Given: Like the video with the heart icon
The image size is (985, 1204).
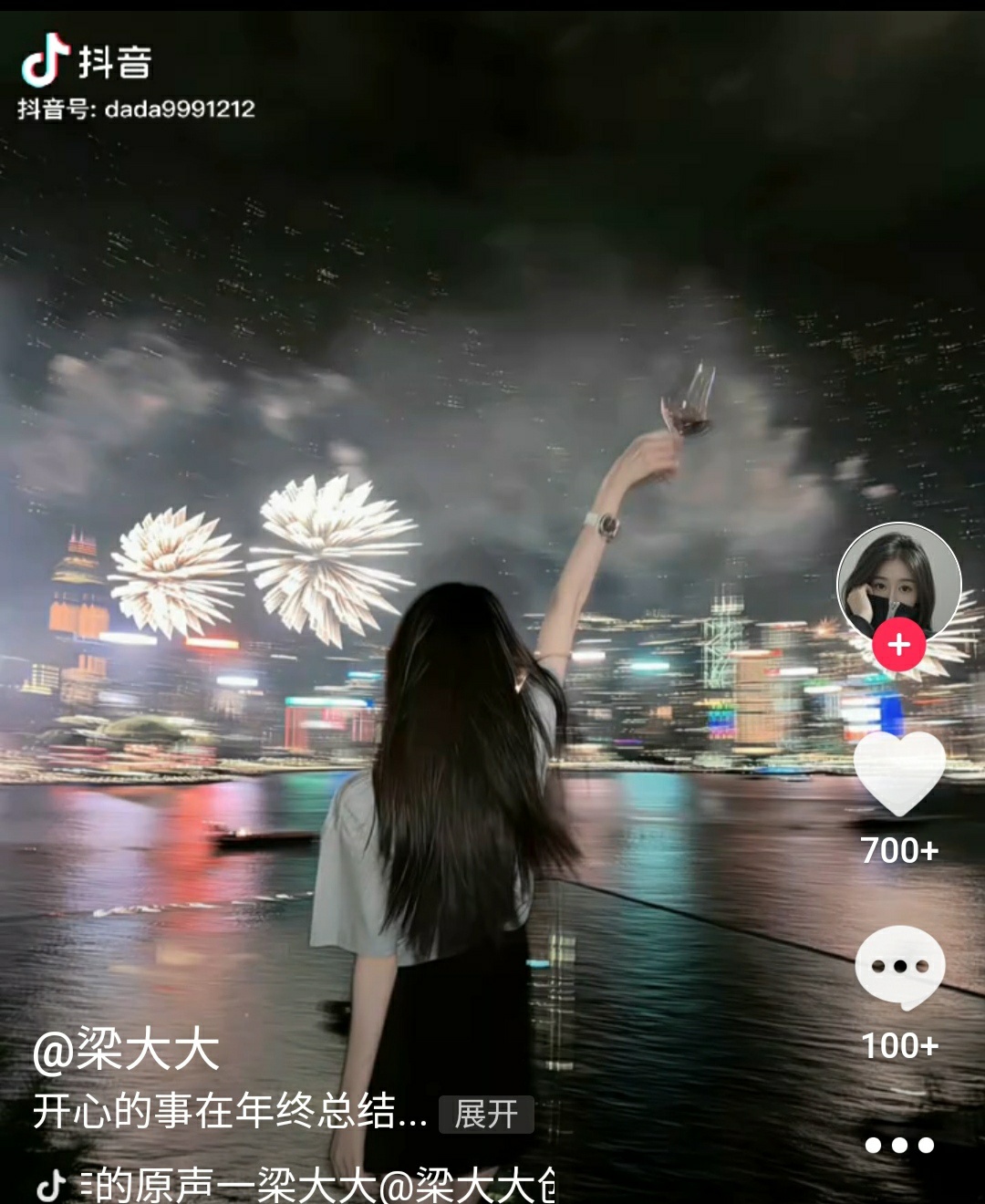Looking at the screenshot, I should (899, 774).
